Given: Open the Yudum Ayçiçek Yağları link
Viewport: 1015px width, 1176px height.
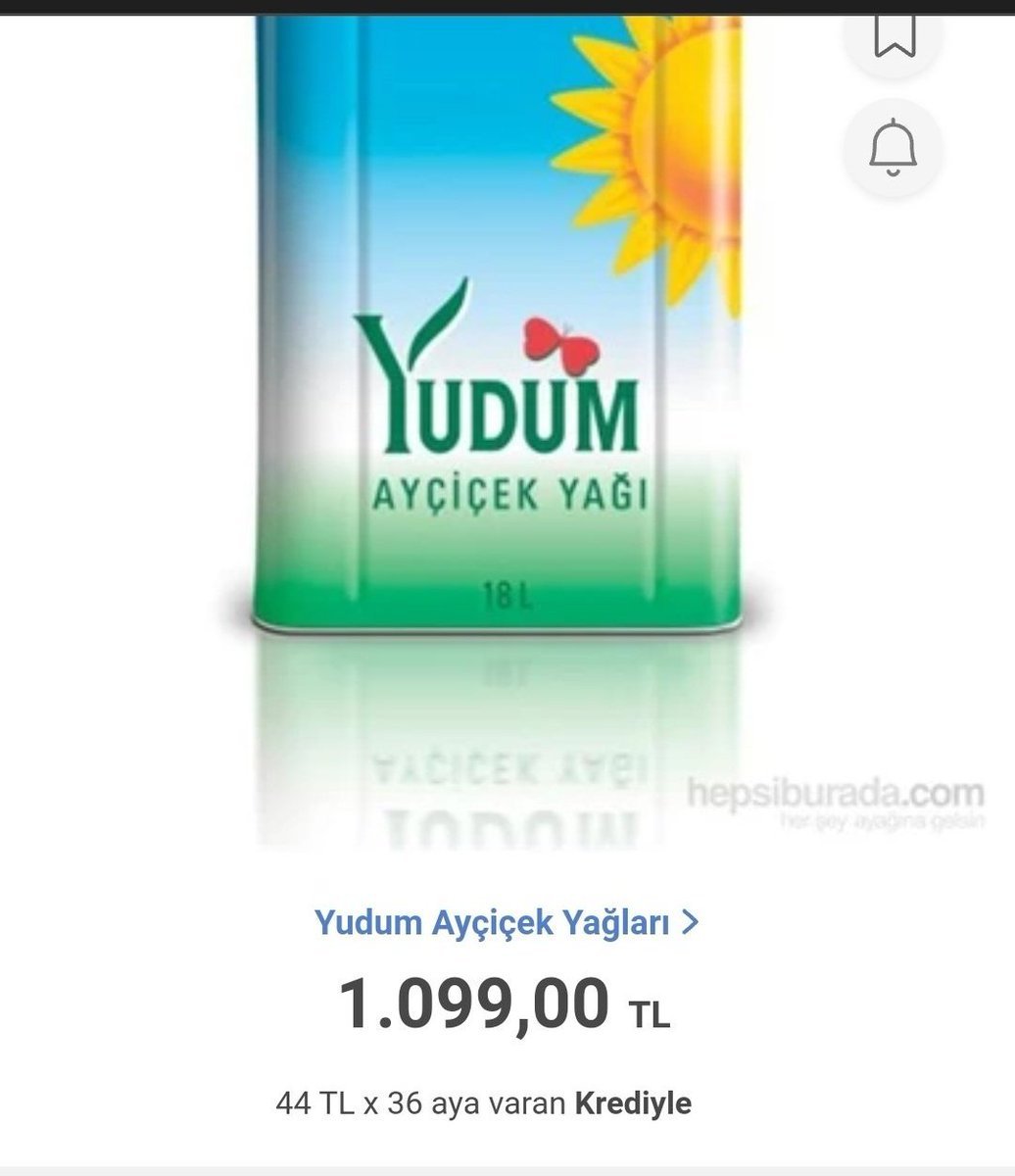Looking at the screenshot, I should coord(506,922).
